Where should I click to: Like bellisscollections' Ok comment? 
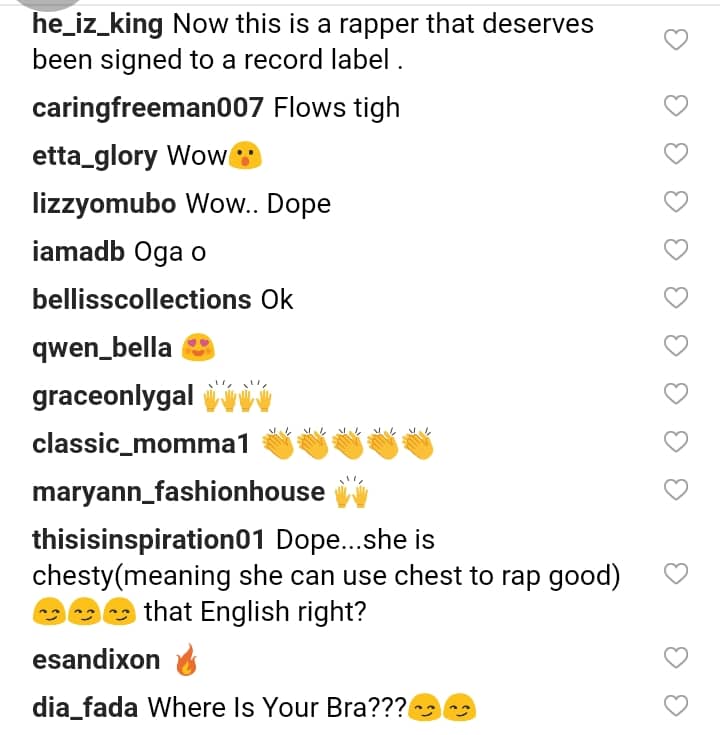coord(676,298)
